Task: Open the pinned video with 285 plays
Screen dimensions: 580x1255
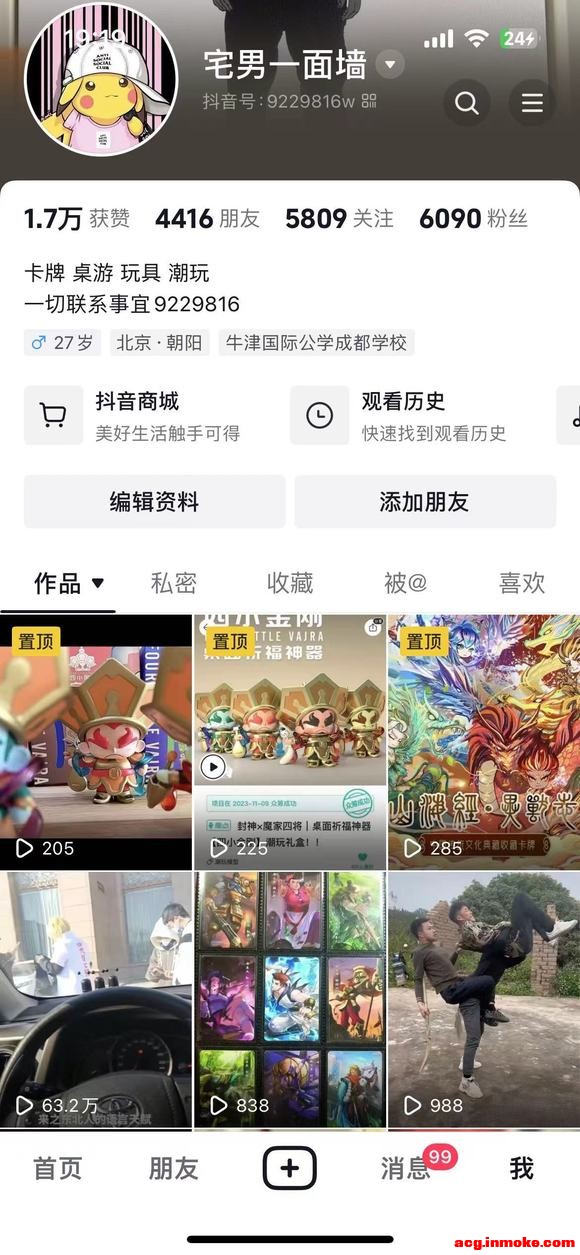Action: click(x=484, y=742)
